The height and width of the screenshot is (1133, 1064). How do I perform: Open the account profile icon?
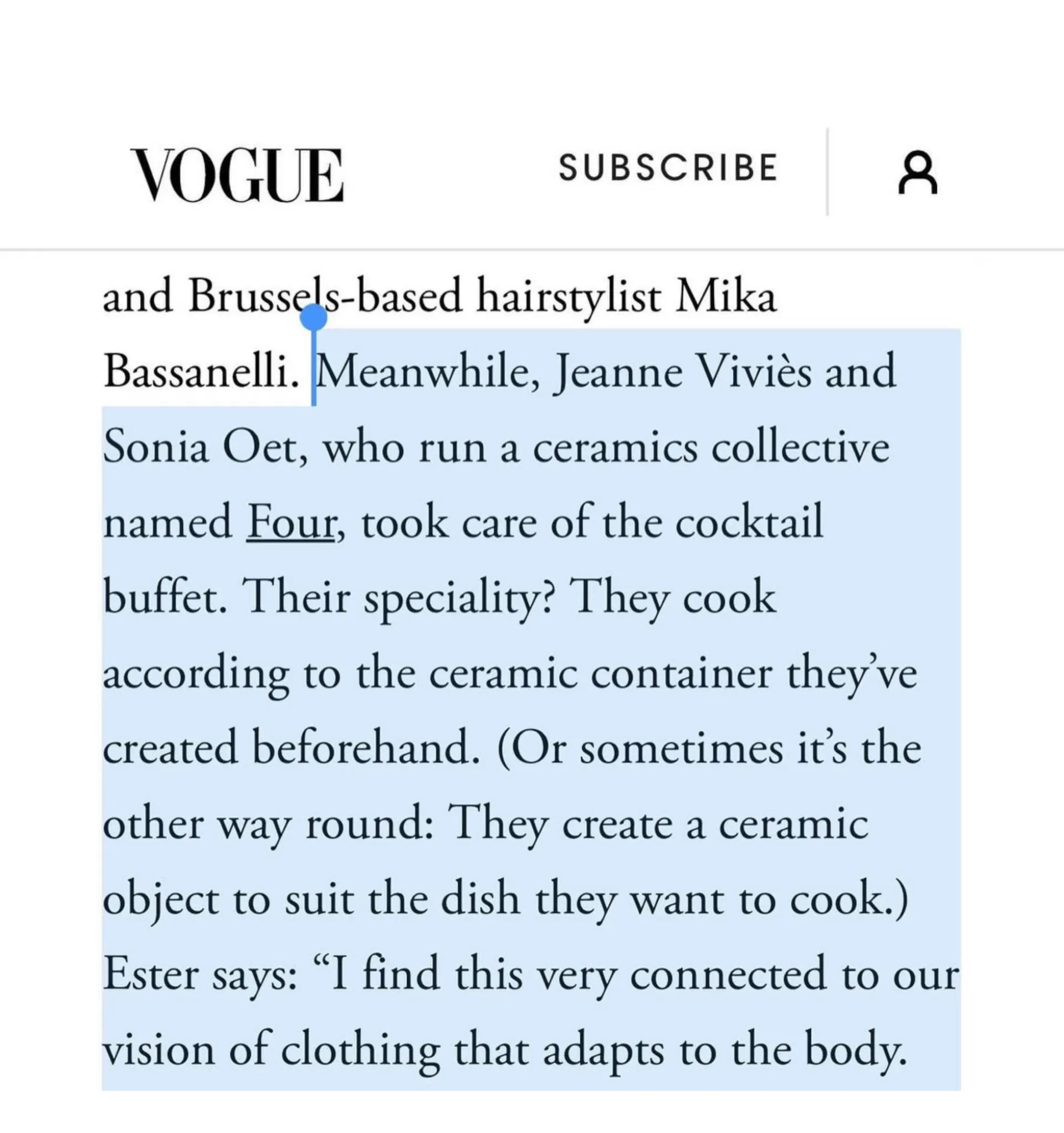918,172
